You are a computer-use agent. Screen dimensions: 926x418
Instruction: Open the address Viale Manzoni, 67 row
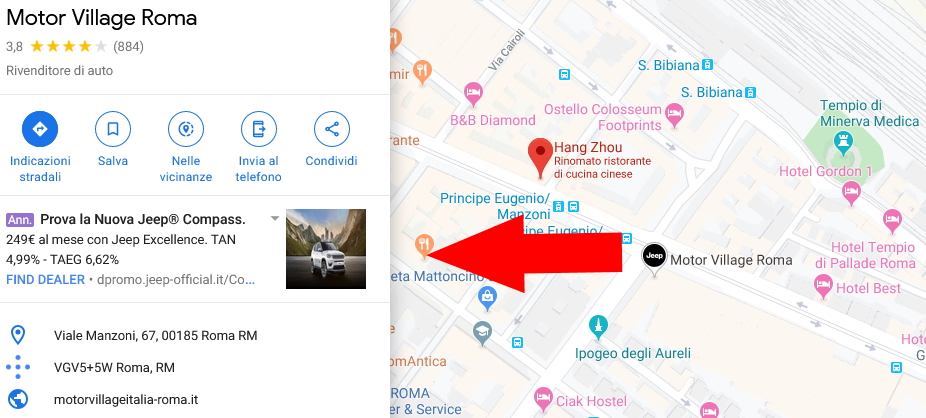[155, 336]
